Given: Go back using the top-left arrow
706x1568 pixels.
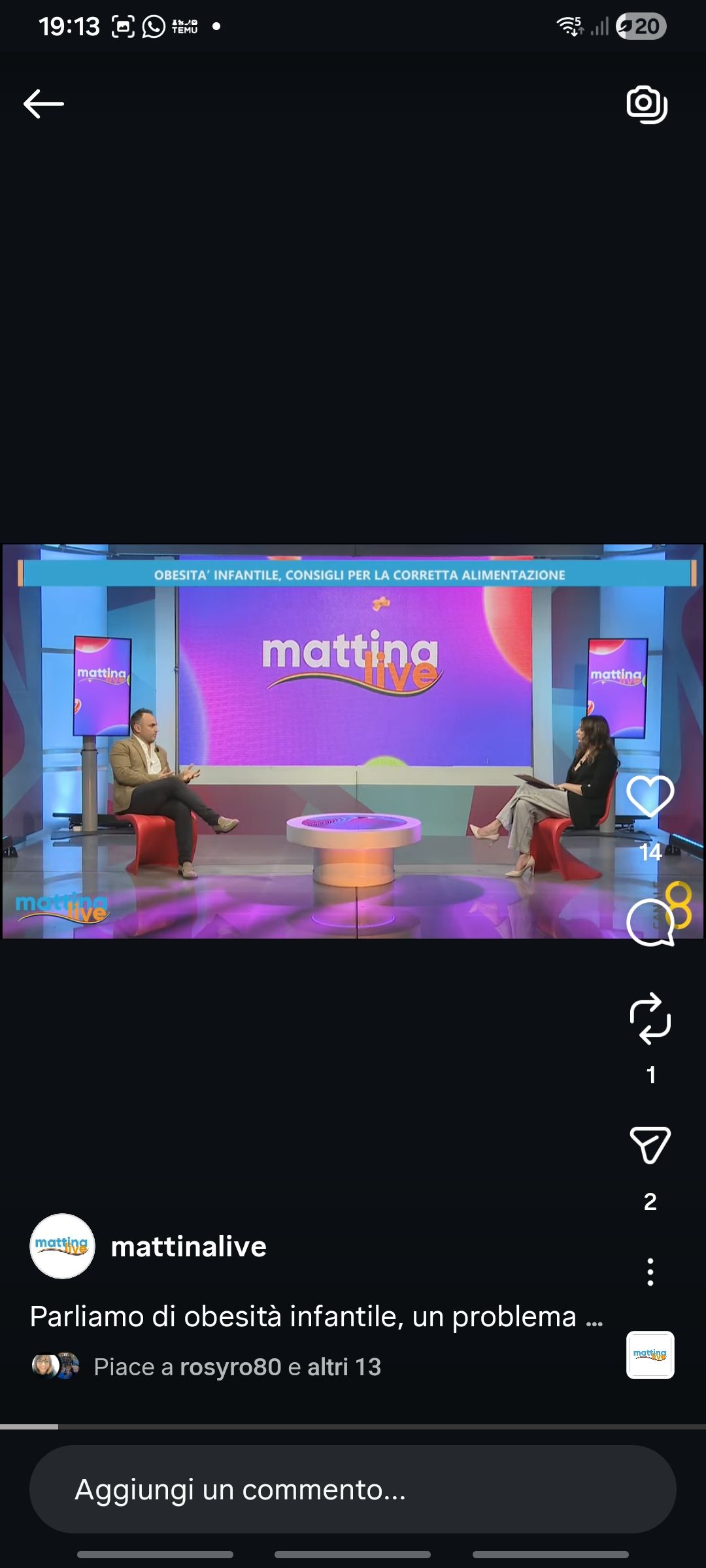Looking at the screenshot, I should [x=43, y=104].
